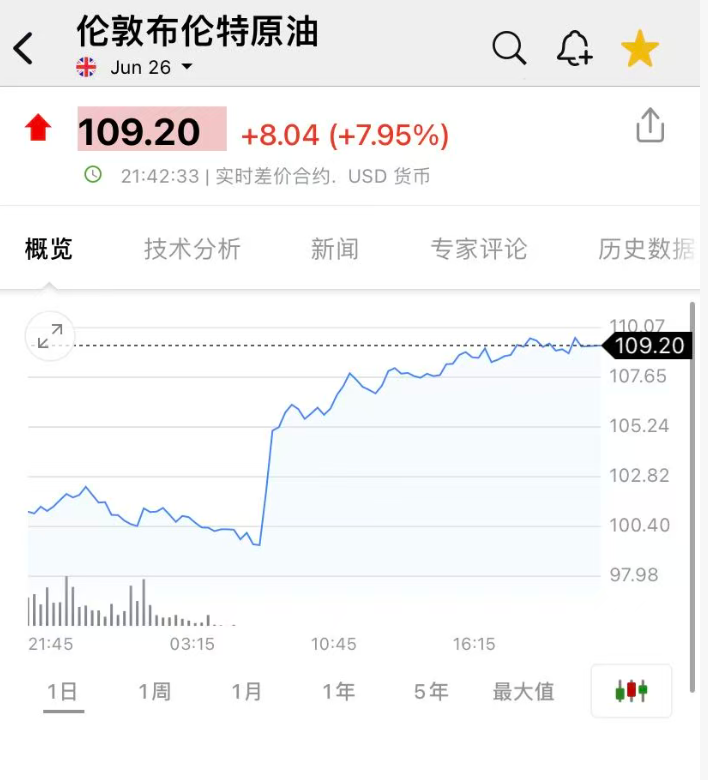Go back using the top-left arrow
Viewport: 708px width, 780px height.
point(24,48)
